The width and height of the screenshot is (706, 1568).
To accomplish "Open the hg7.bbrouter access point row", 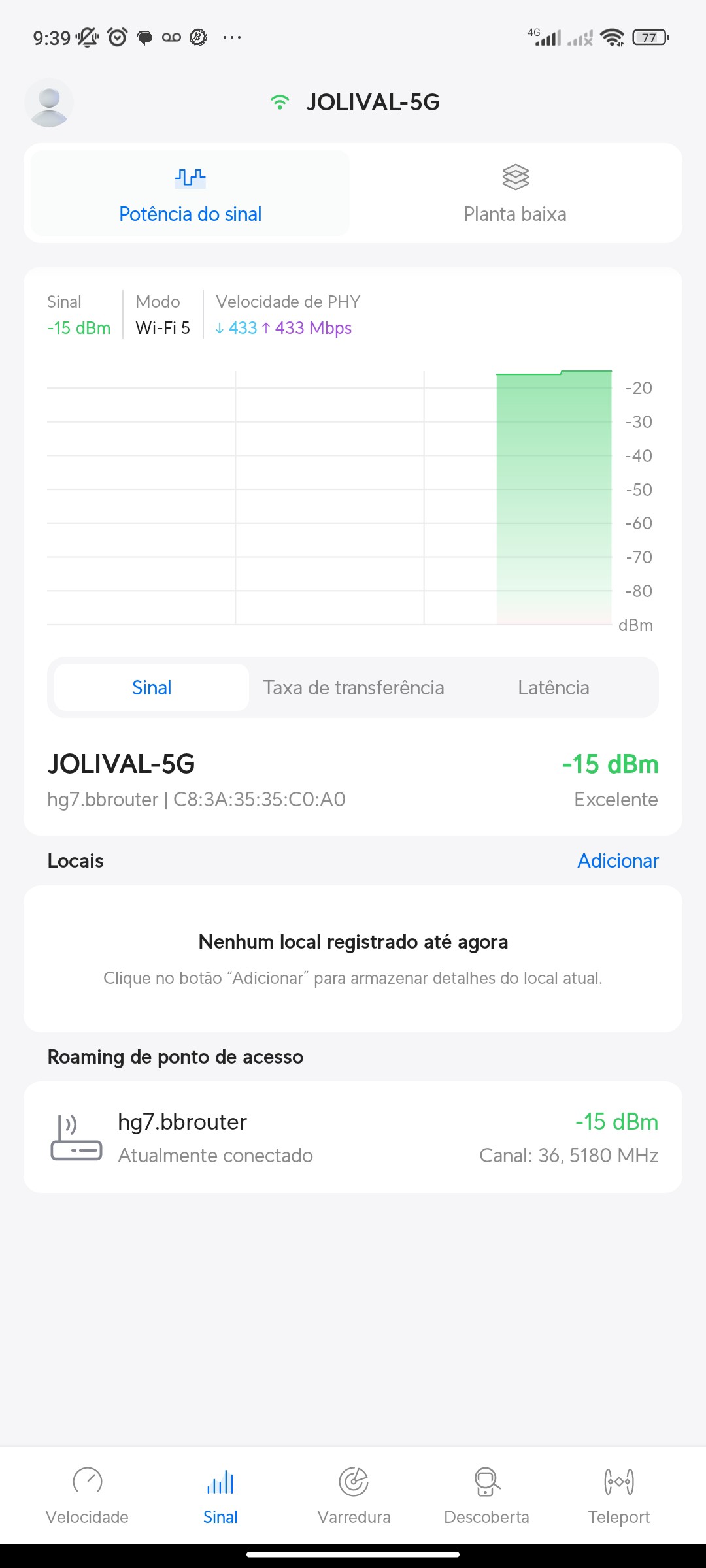I will [x=353, y=1137].
